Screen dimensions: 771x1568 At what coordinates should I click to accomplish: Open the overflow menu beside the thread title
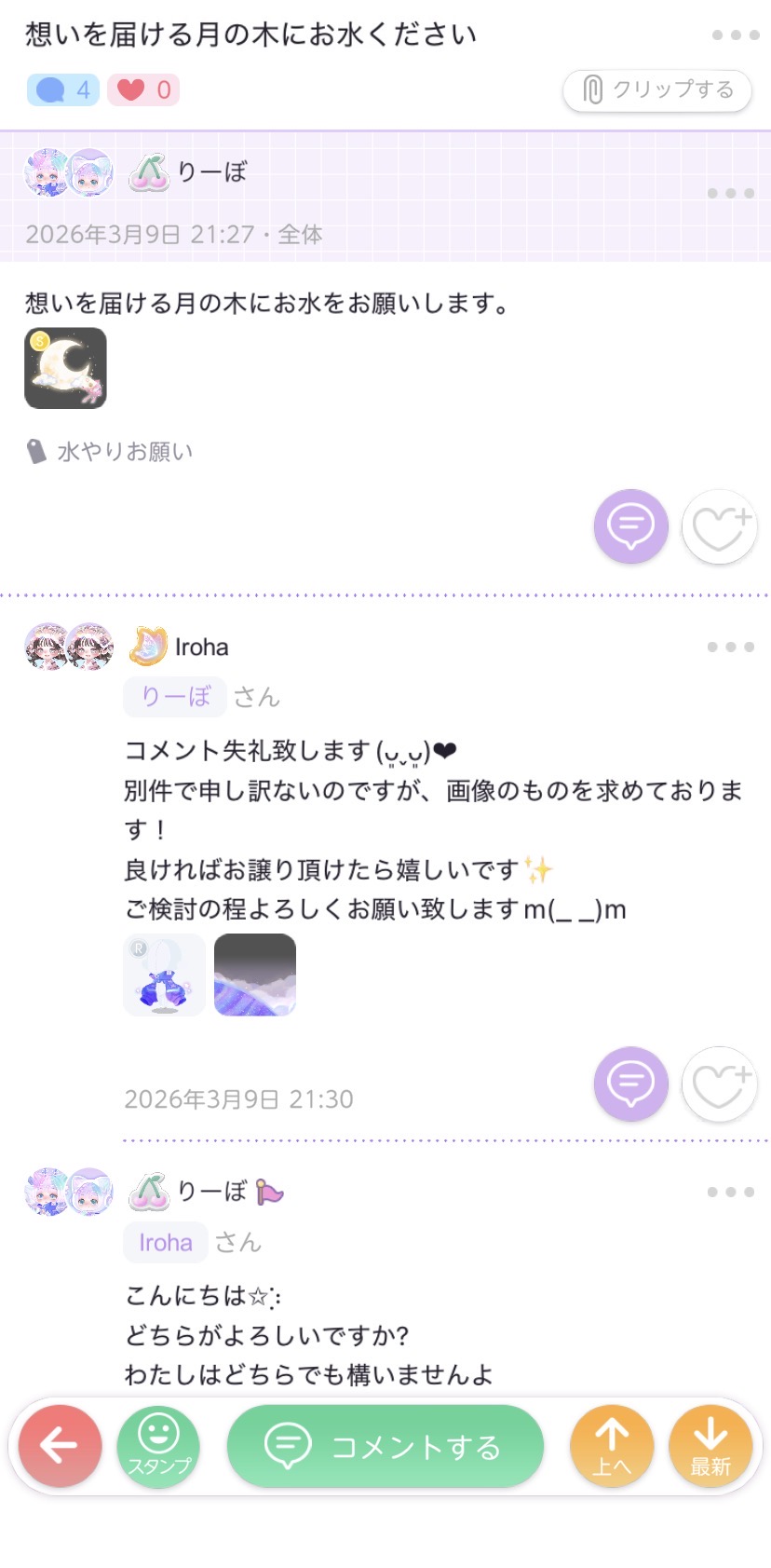(x=736, y=35)
